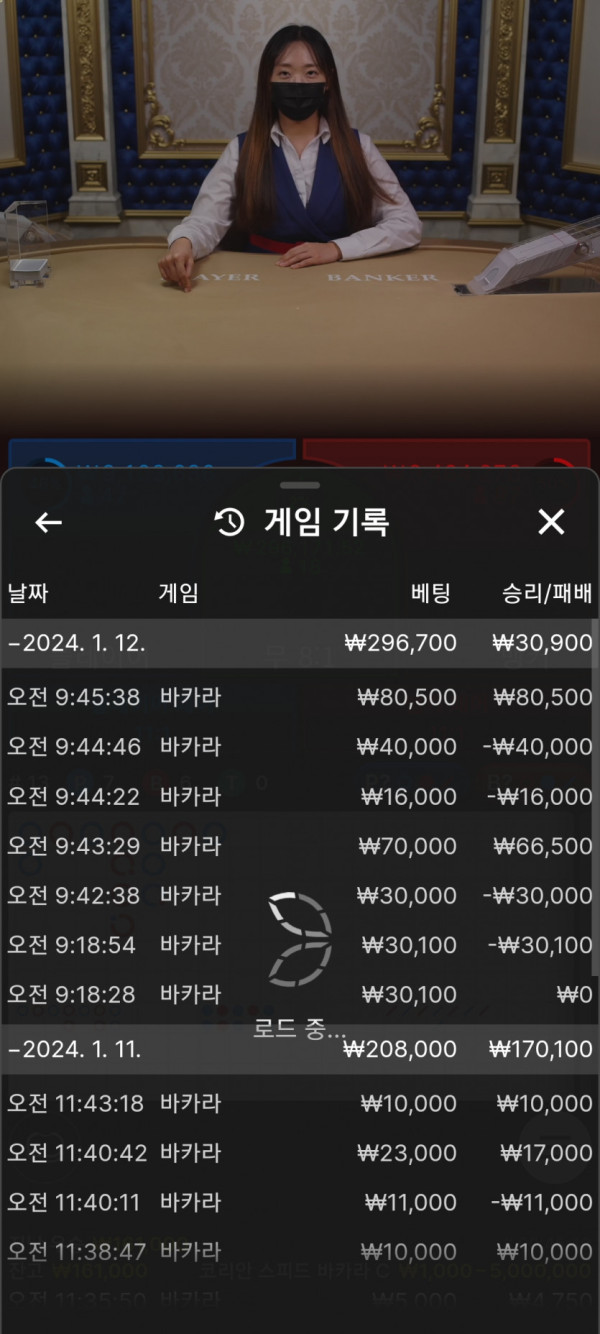Open the 오전 11:40:42 baccarat record
600x1334 pixels.
click(300, 1153)
